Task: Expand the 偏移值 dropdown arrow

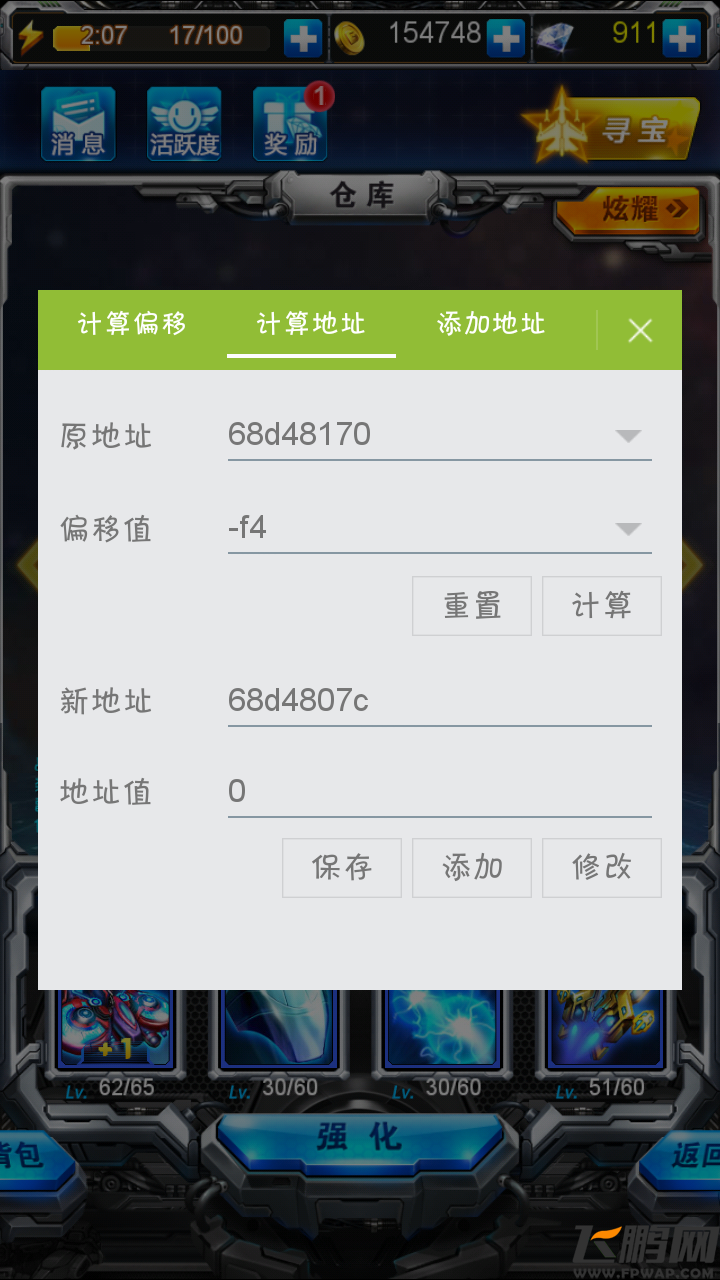Action: coord(628,529)
